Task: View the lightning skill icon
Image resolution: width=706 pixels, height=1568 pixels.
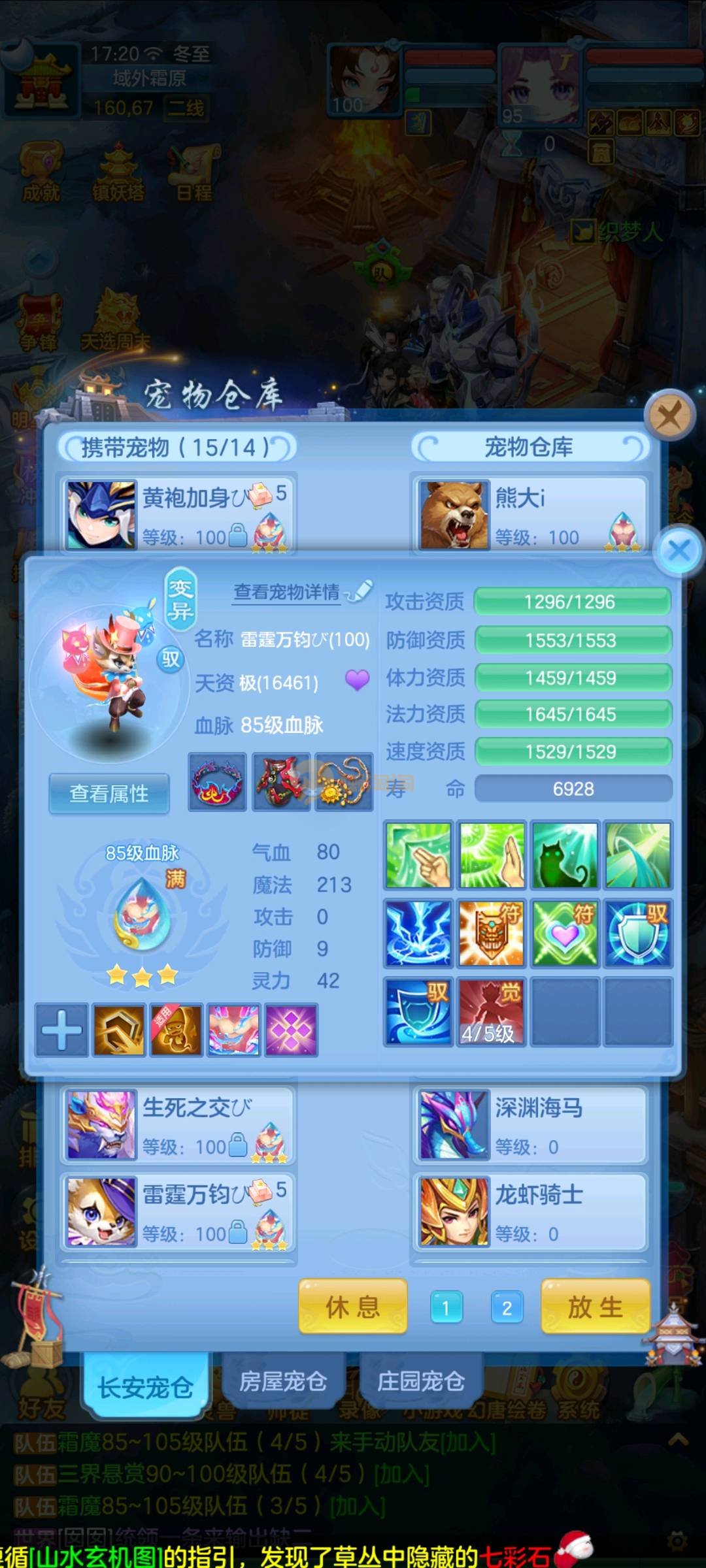Action: (x=418, y=933)
